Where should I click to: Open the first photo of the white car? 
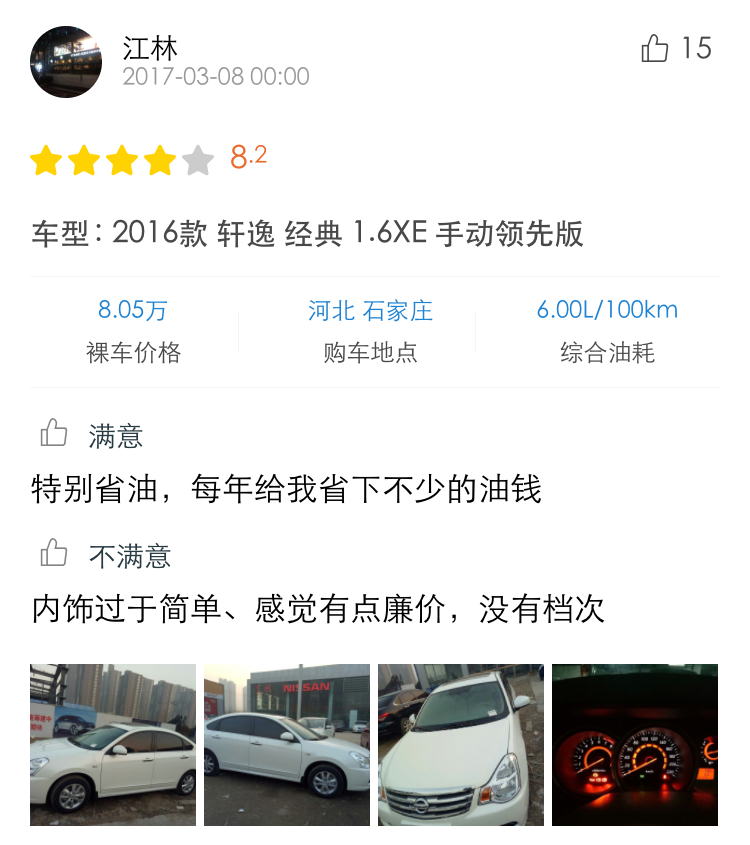[113, 744]
